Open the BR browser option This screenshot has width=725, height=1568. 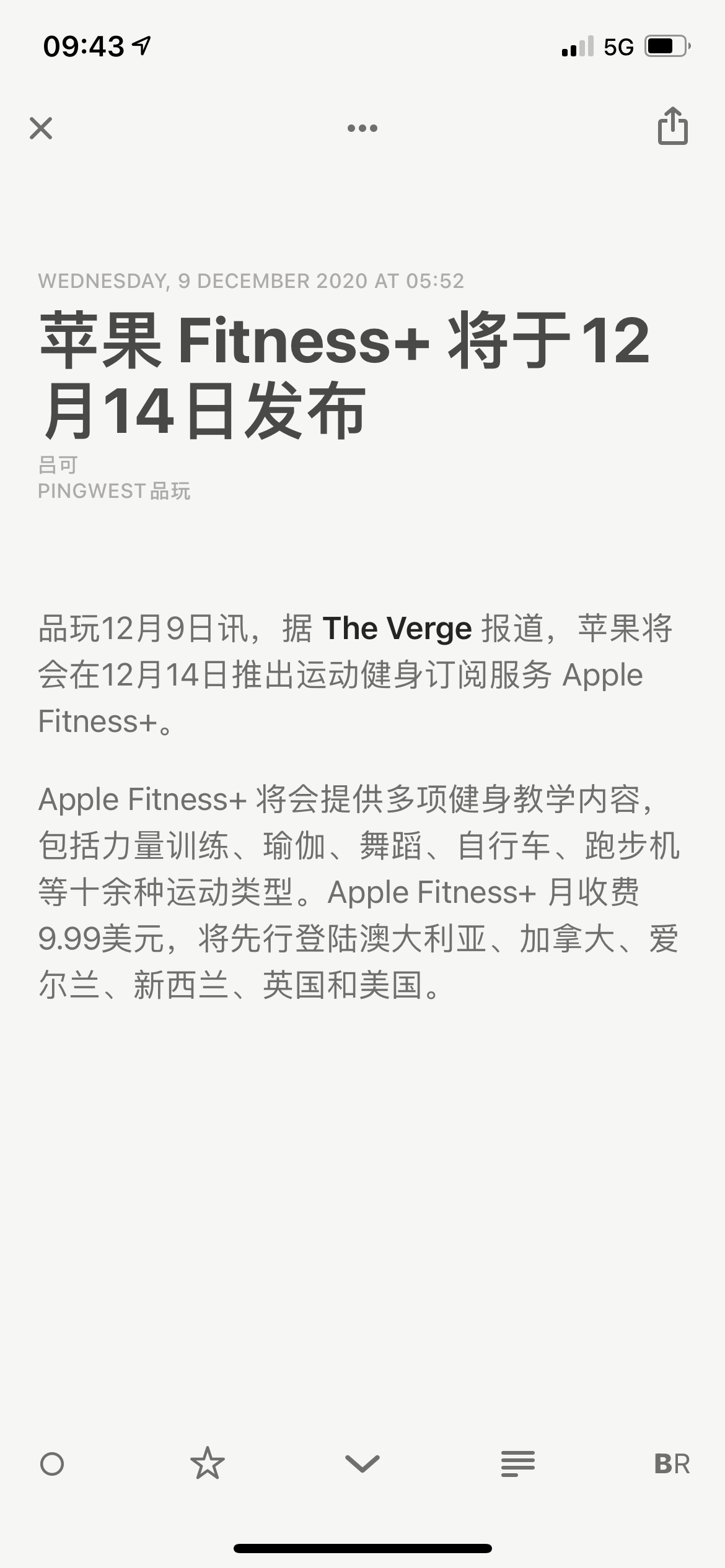pyautogui.click(x=672, y=1465)
